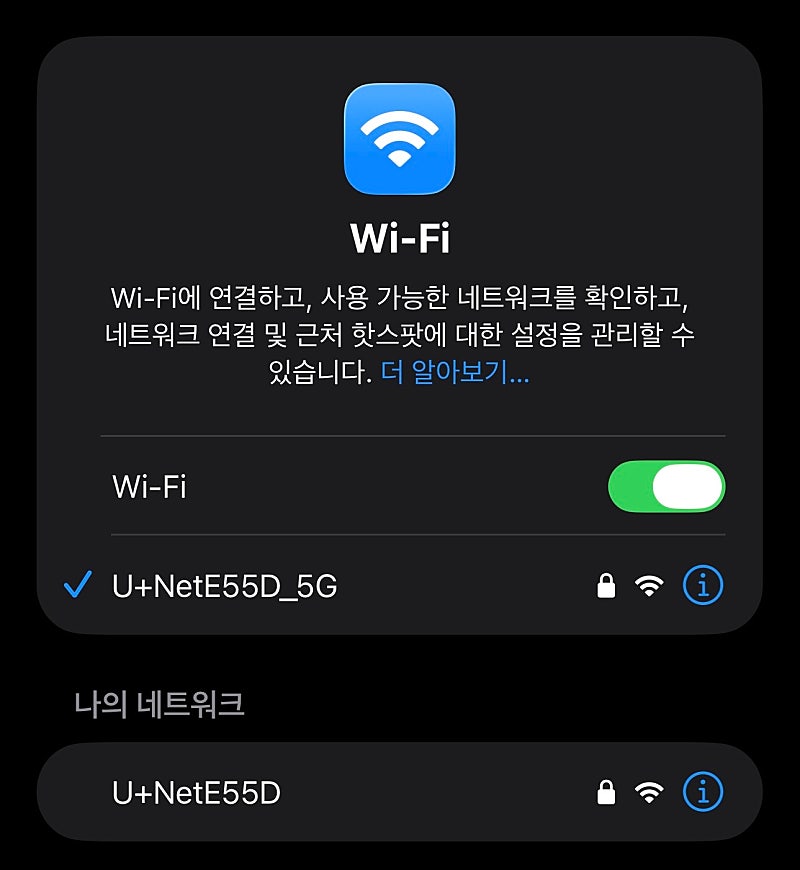The image size is (800, 870).
Task: Connect to the U+NetE55D network
Action: tap(197, 793)
